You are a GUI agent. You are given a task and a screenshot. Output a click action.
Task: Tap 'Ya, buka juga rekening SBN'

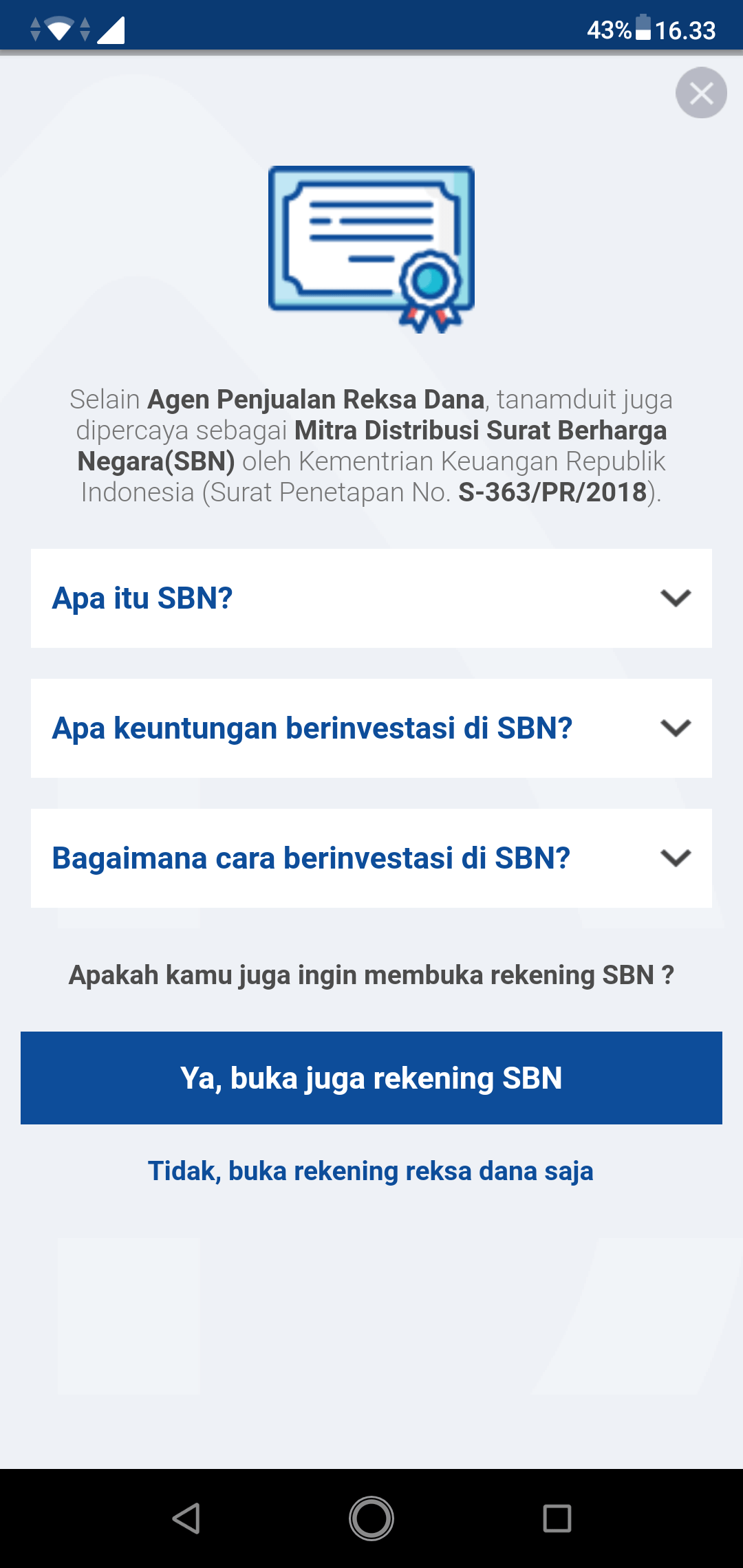tap(371, 1078)
